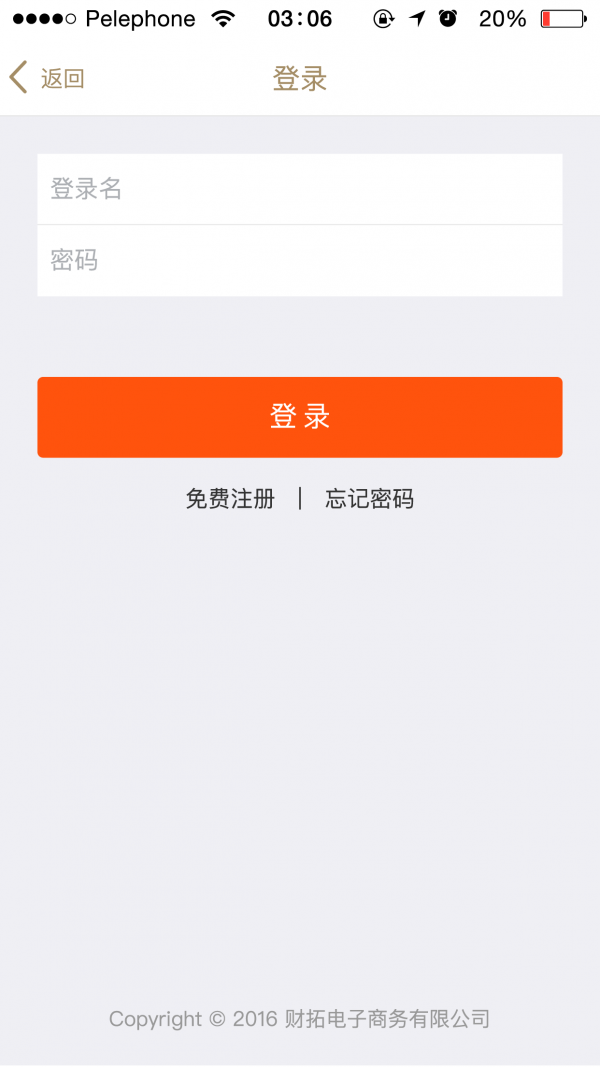The width and height of the screenshot is (600, 1067).
Task: Tap the 密码 password field
Action: pos(299,261)
